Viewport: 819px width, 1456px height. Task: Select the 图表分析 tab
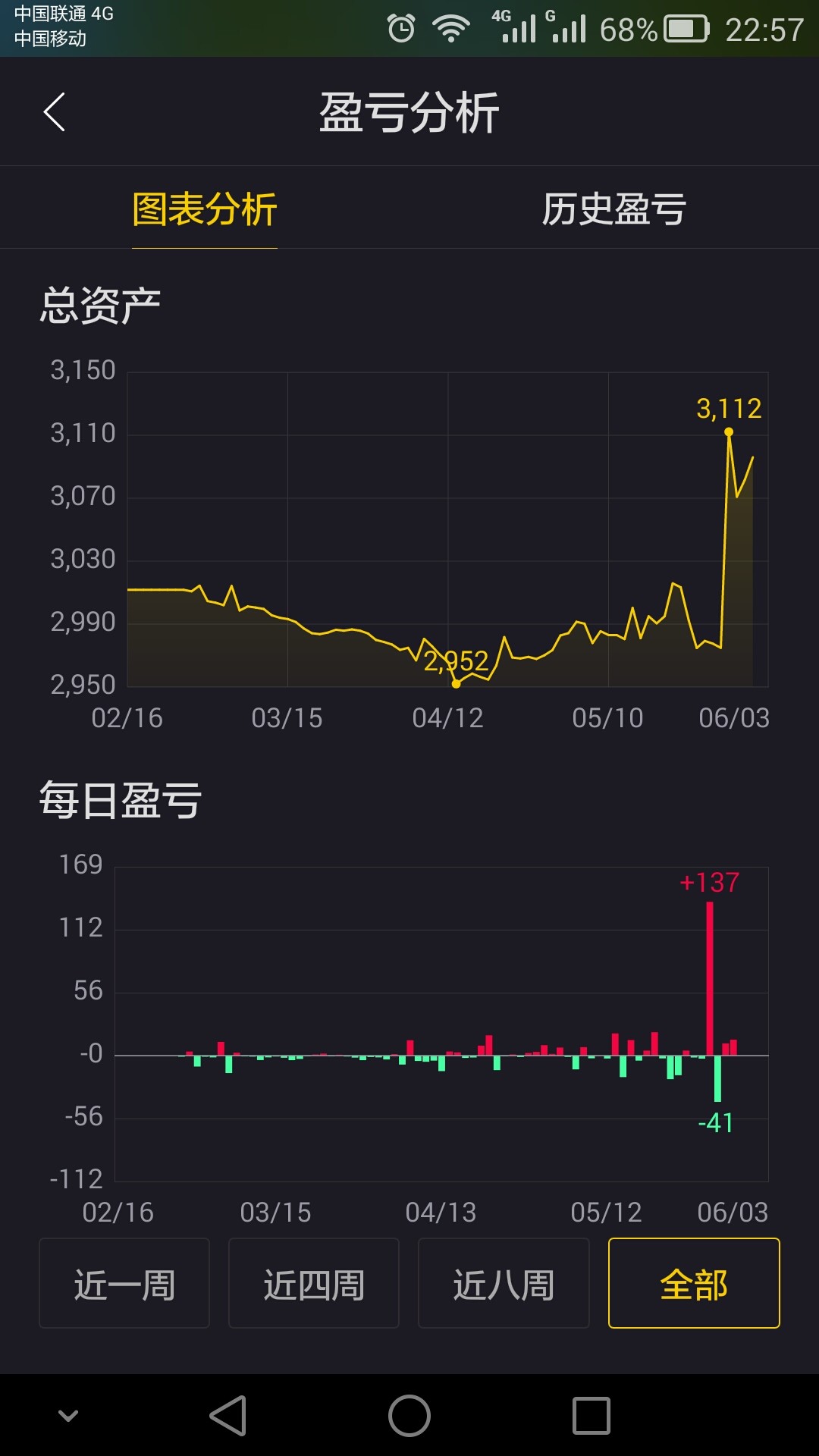tap(205, 209)
